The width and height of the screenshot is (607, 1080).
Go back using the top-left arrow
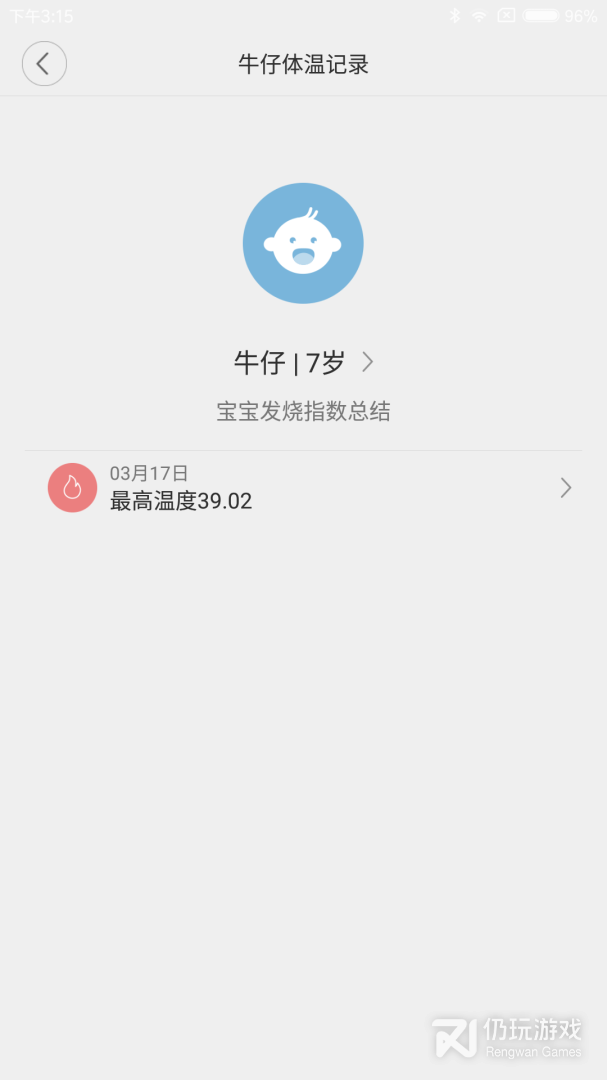[44, 64]
